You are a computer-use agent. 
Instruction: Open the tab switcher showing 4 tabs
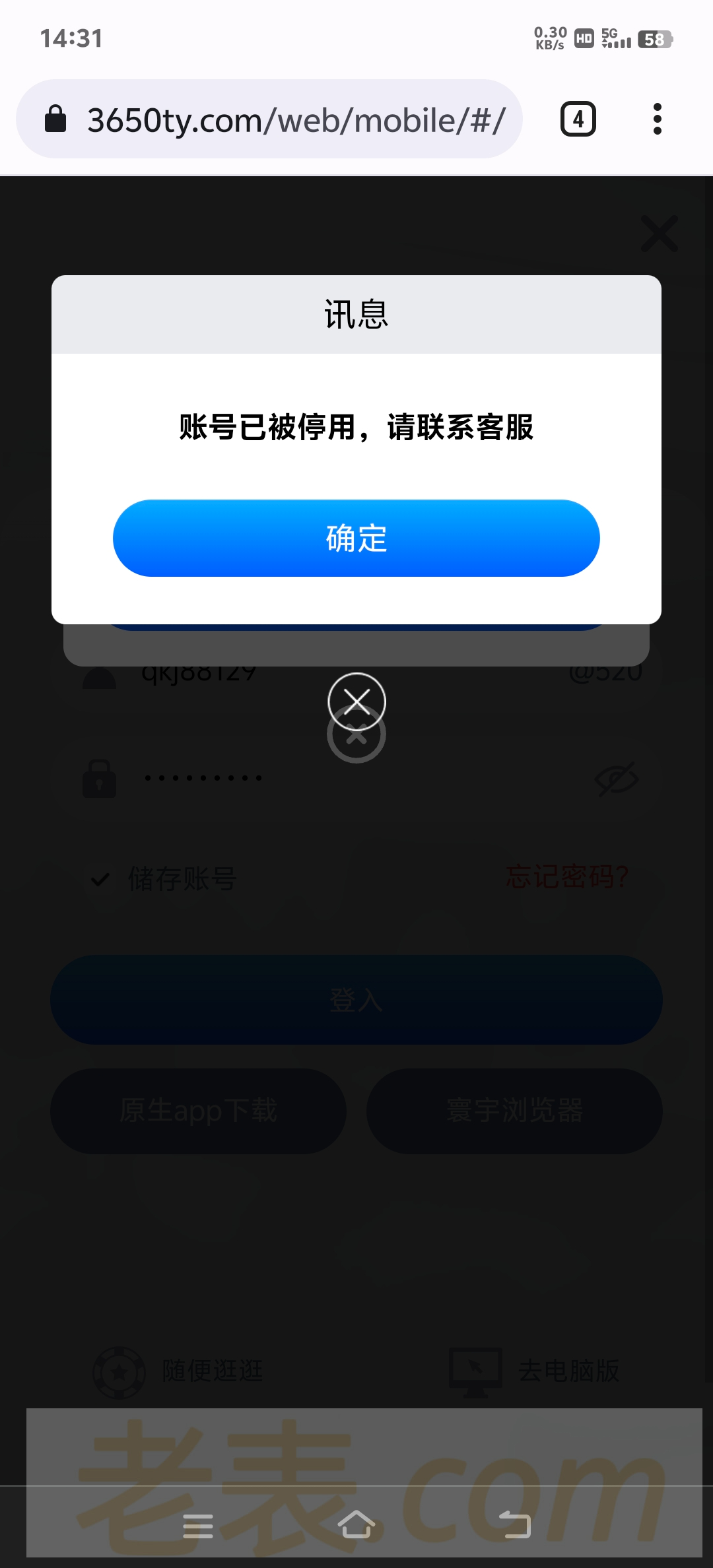pos(578,119)
